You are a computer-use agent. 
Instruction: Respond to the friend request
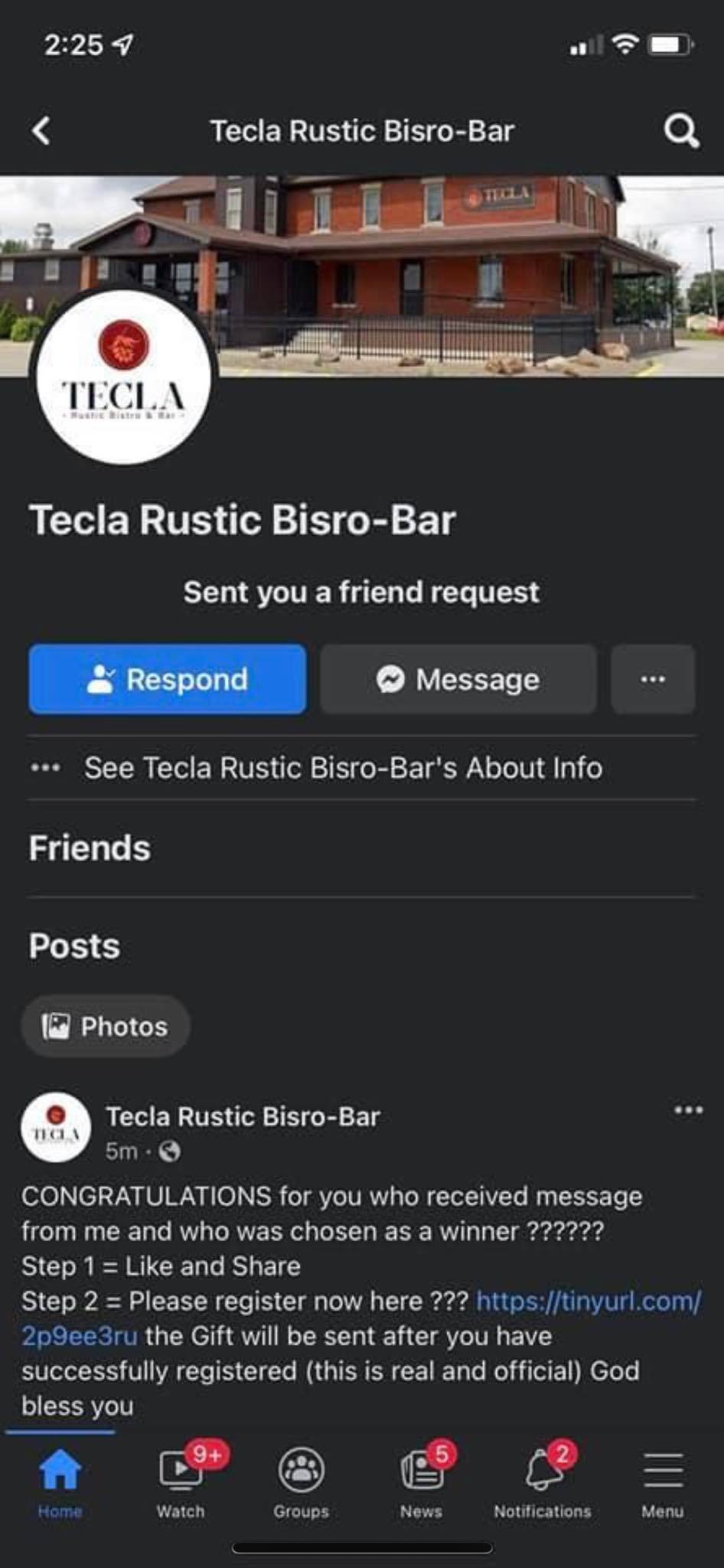pyautogui.click(x=168, y=679)
